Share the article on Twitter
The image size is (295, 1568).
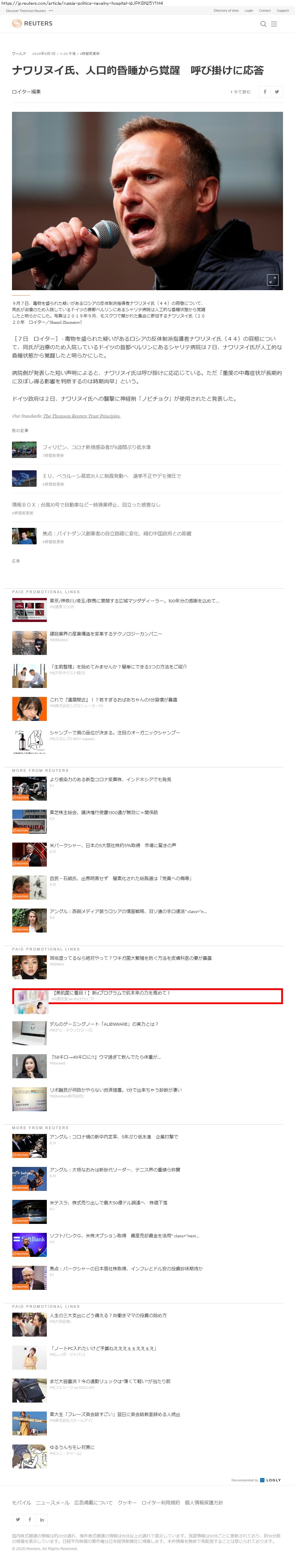click(x=277, y=92)
